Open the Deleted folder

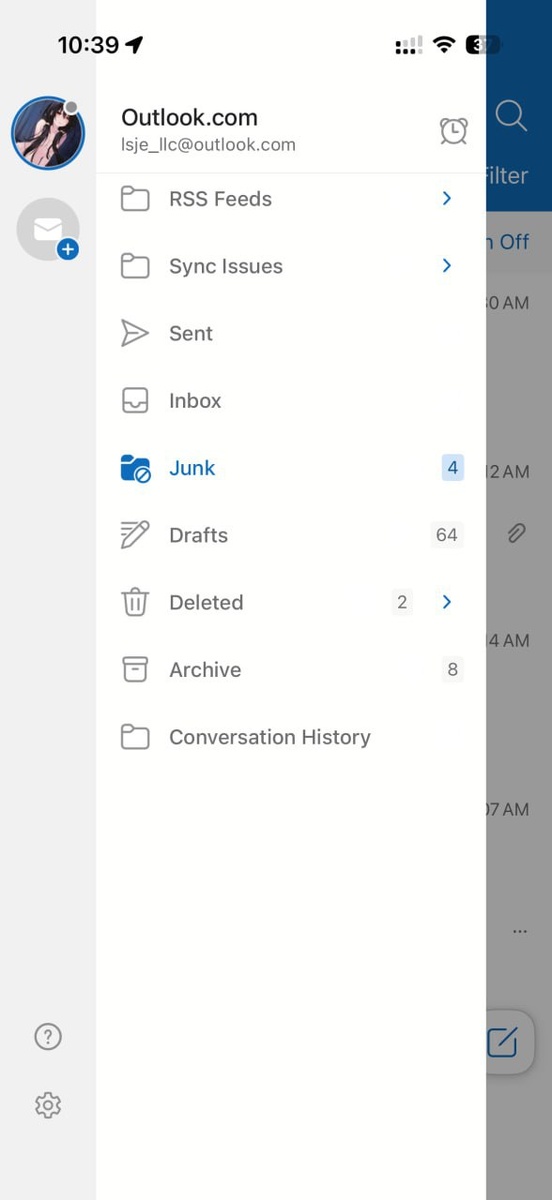pyautogui.click(x=291, y=602)
